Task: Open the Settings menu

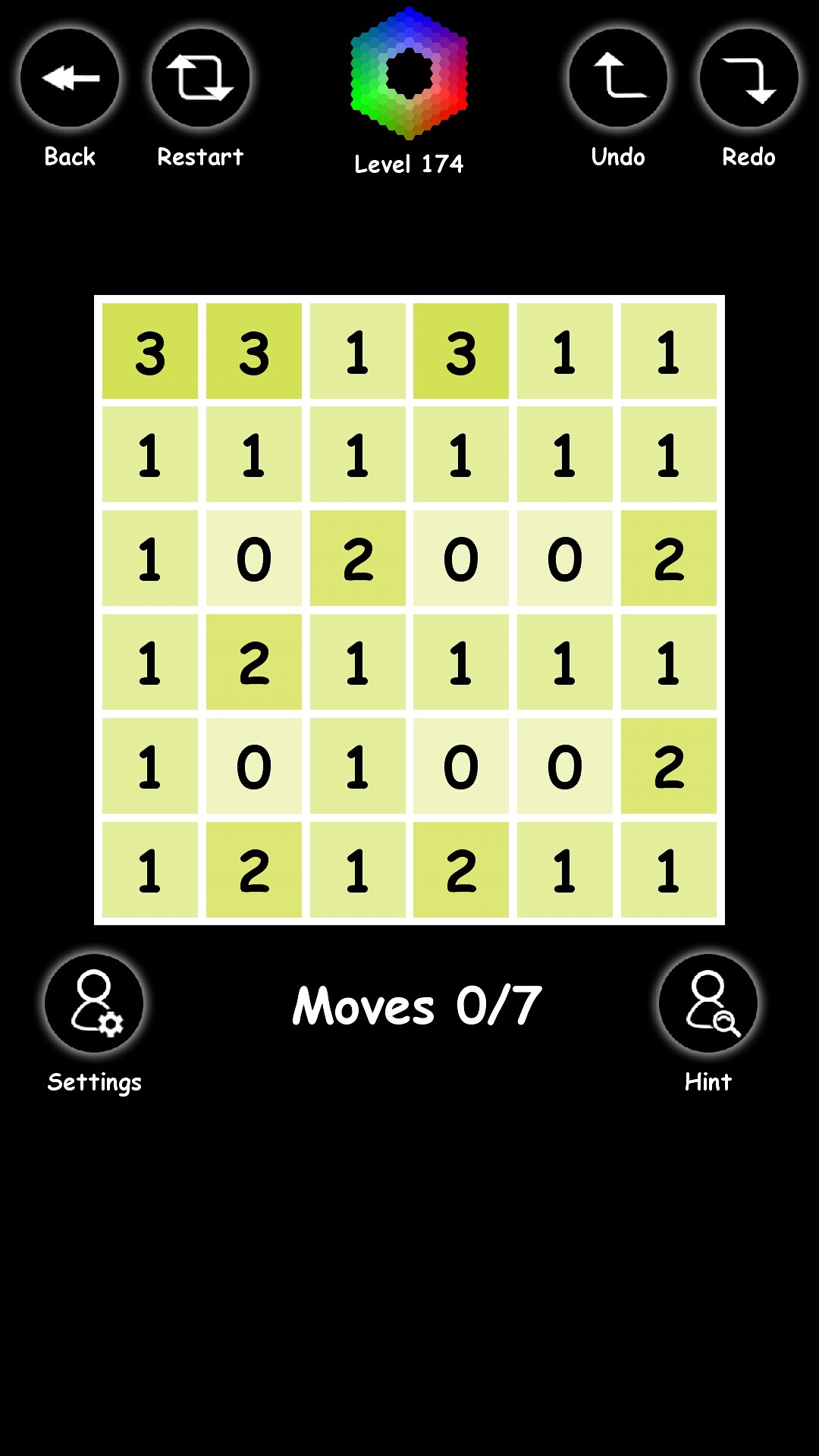Action: [x=94, y=1003]
